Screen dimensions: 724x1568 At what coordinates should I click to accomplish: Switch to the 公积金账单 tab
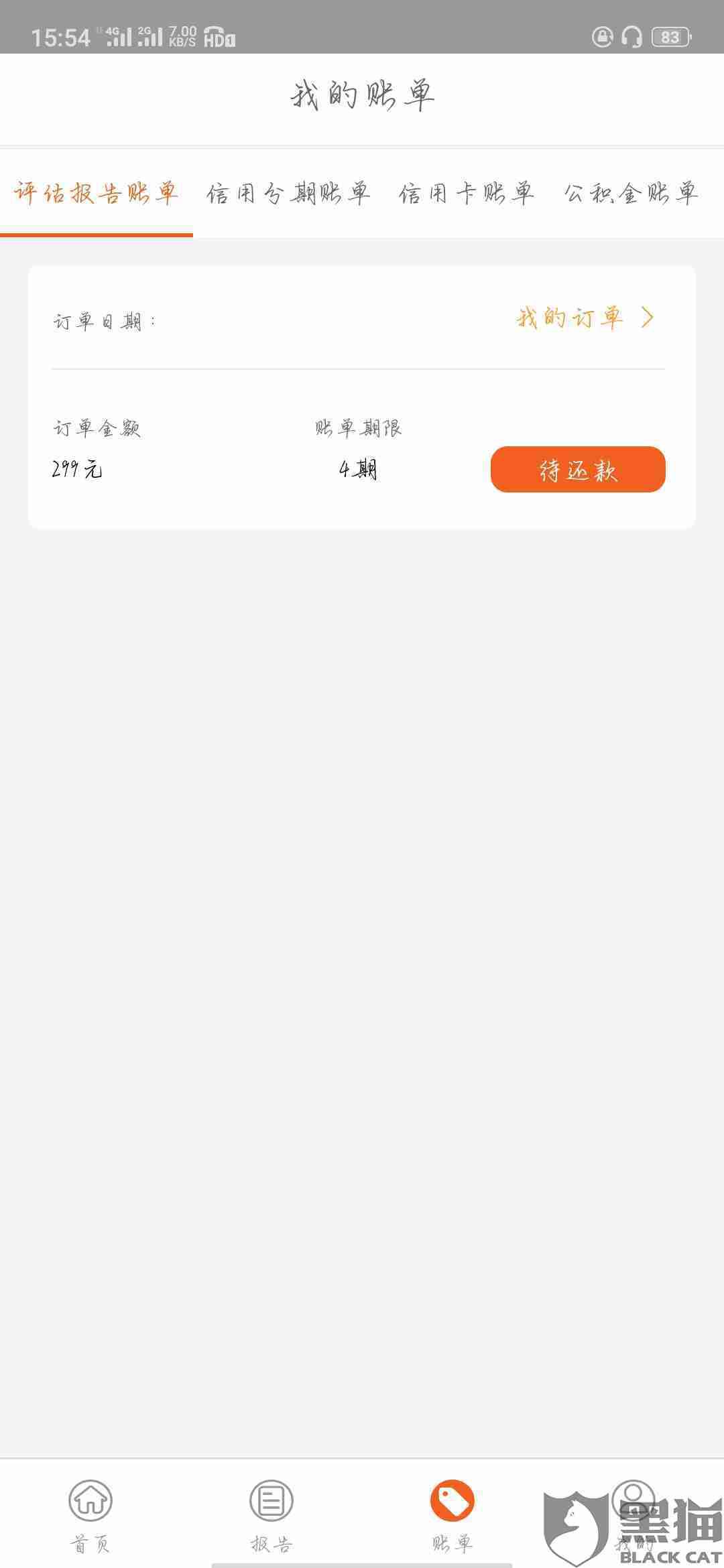coord(631,194)
